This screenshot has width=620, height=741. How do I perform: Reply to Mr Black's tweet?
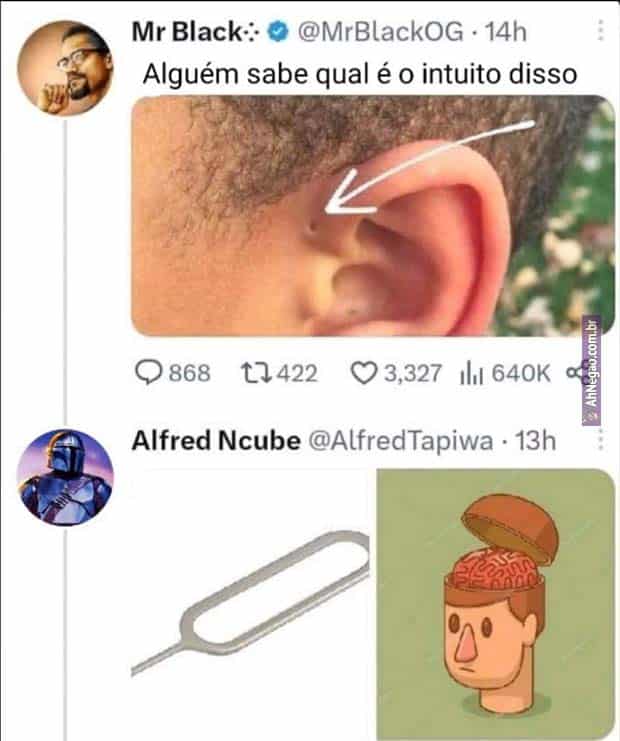click(x=148, y=373)
